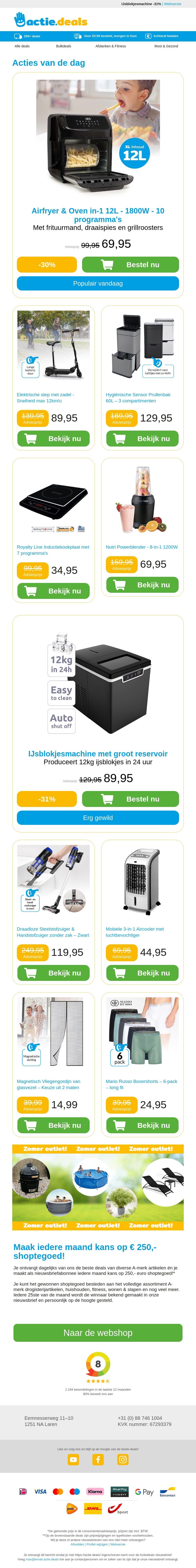196x1568 pixels.
Task: Open the Zomer outlet banner
Action: [98, 1179]
